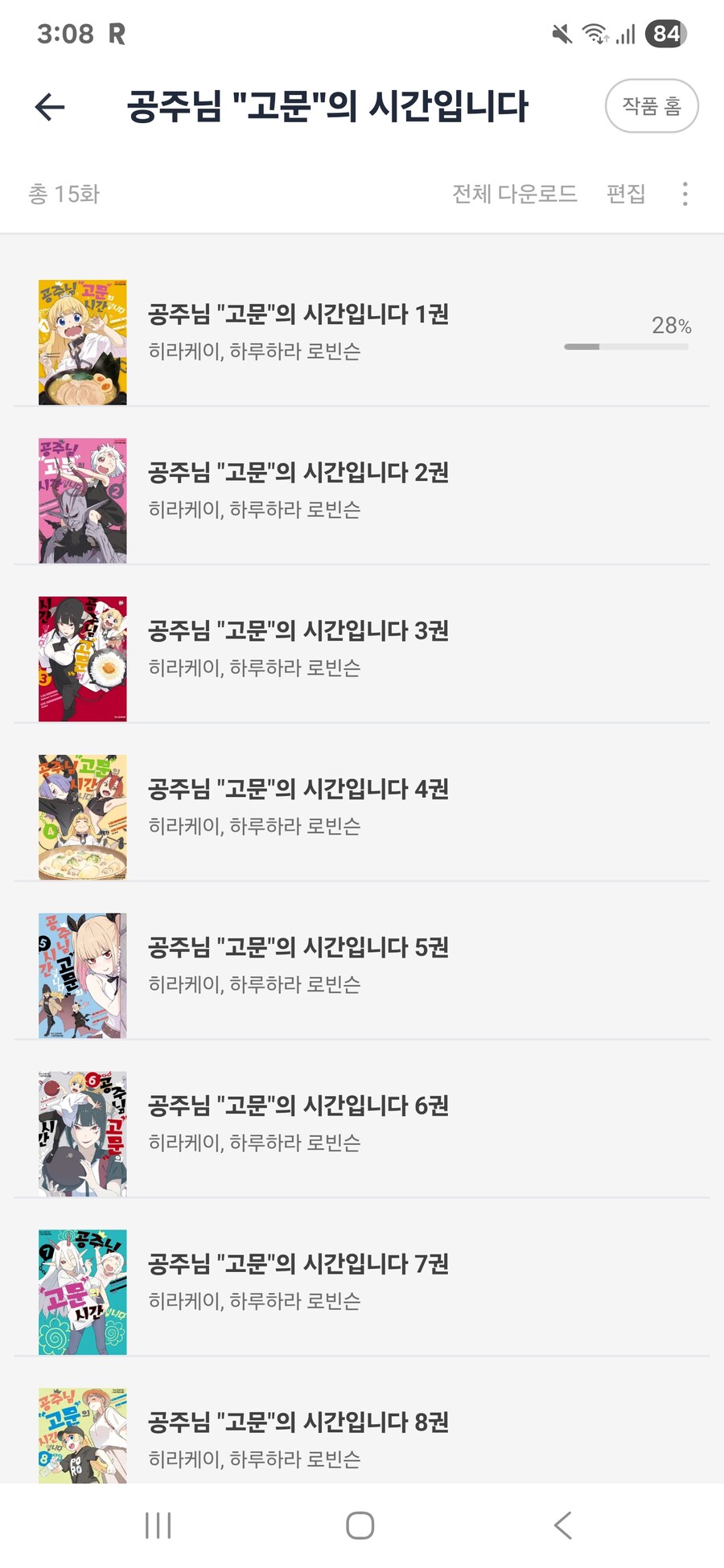Tap the 작품 홈 button
Image resolution: width=724 pixels, height=1568 pixels.
click(652, 105)
